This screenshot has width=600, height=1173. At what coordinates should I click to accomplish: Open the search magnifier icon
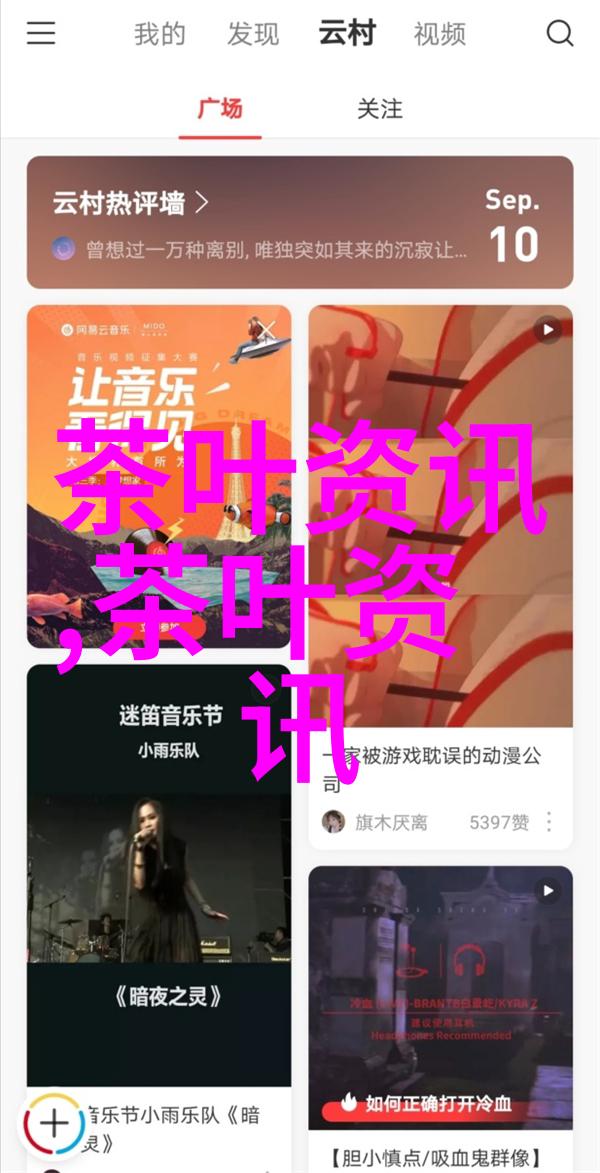560,34
